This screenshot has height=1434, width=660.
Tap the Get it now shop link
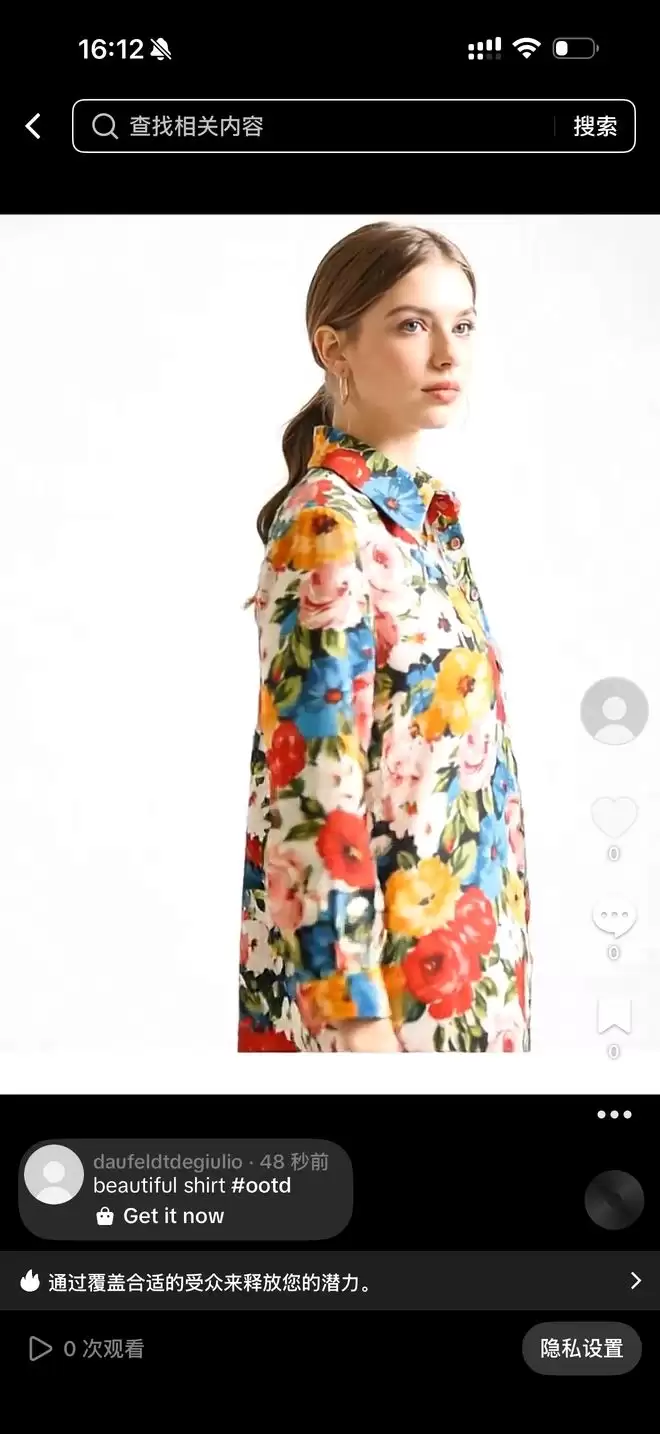(x=161, y=1216)
